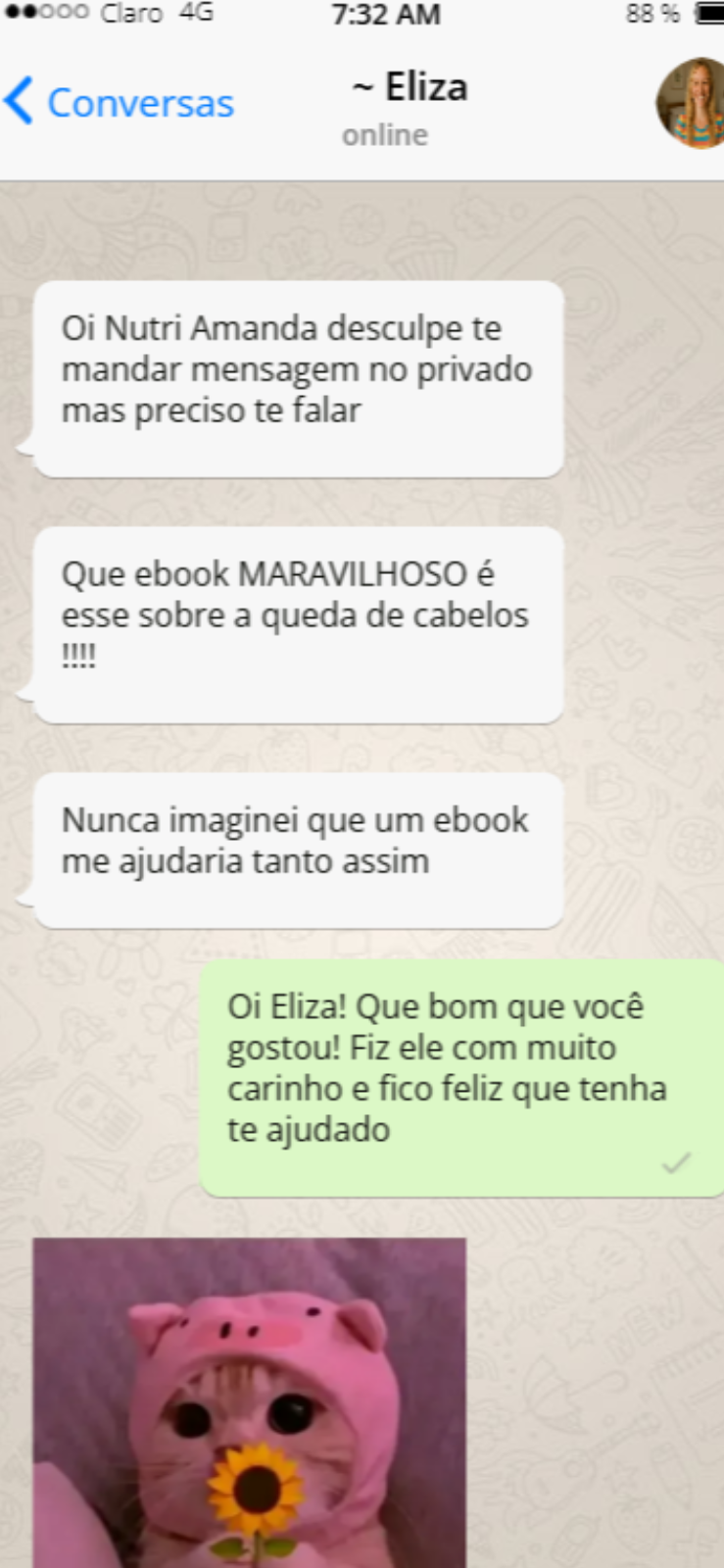Tap the back chevron arrow icon
724x1568 pixels.
[17, 101]
